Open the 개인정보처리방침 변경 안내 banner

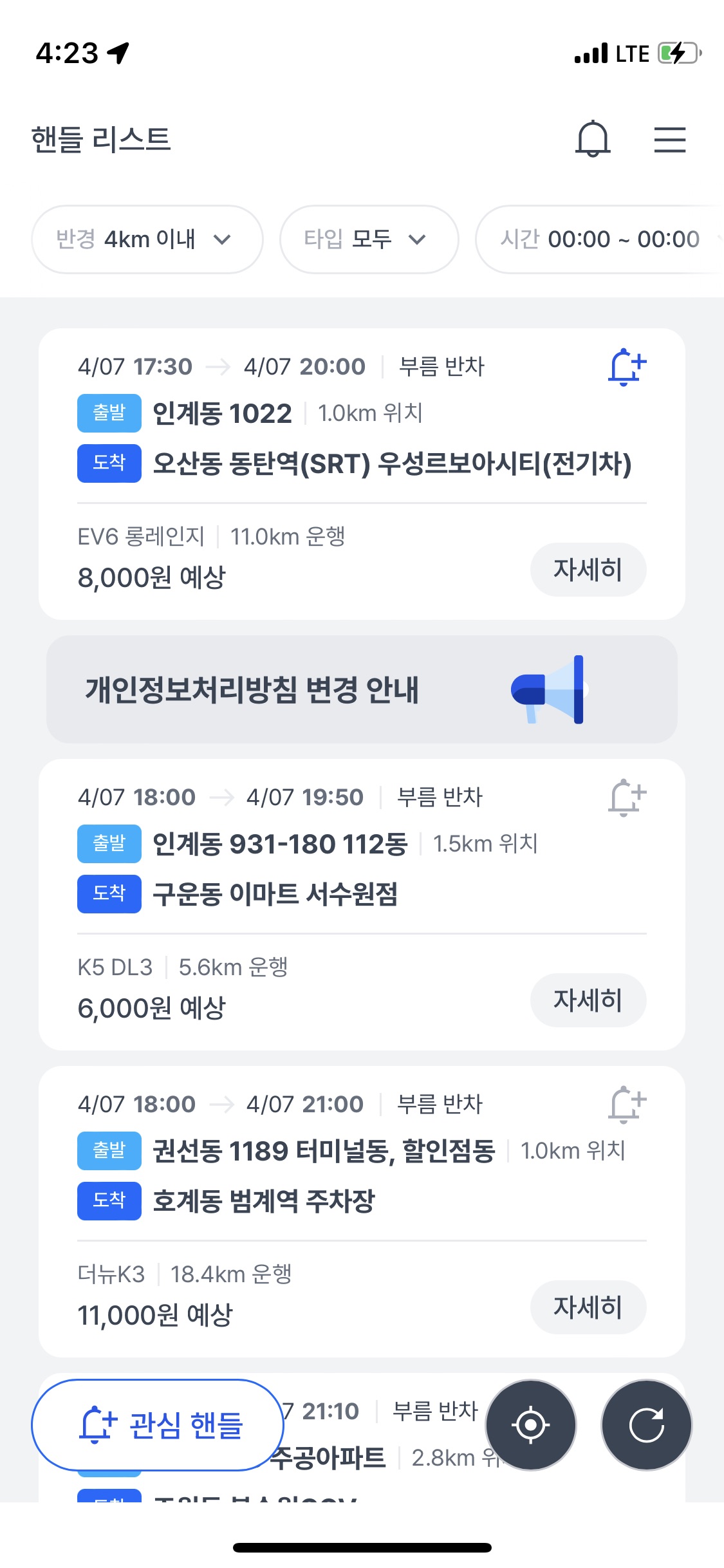click(362, 689)
